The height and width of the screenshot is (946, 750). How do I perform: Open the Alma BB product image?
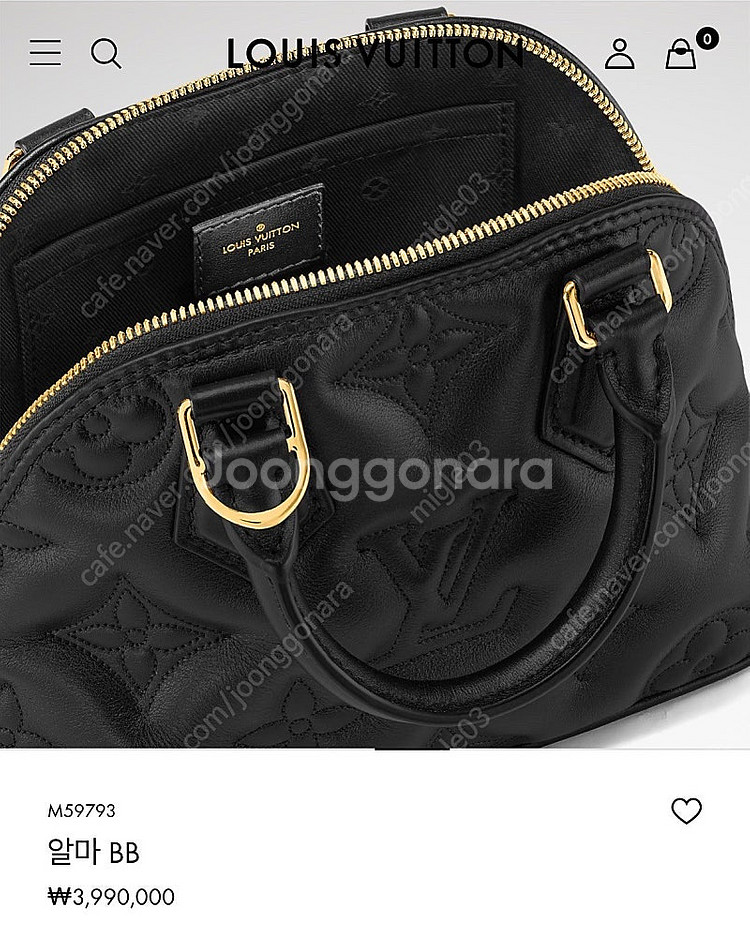375,374
